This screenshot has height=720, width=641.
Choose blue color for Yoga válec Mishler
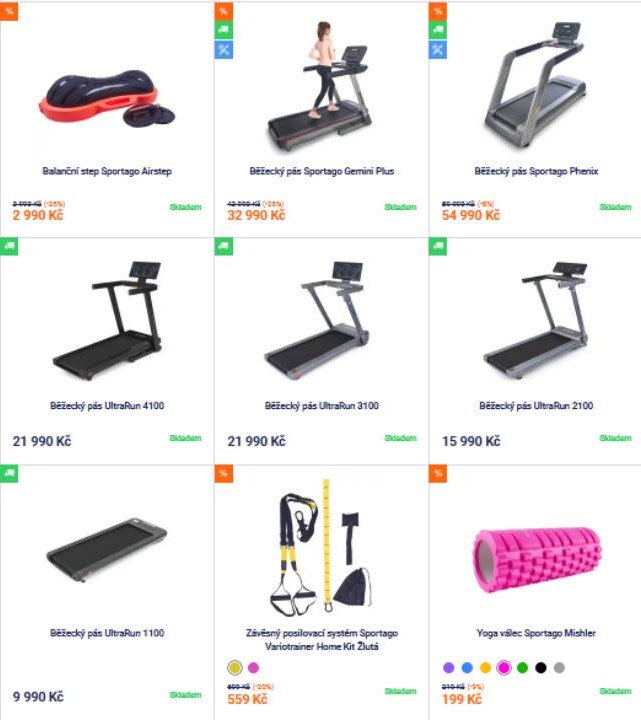pos(467,668)
